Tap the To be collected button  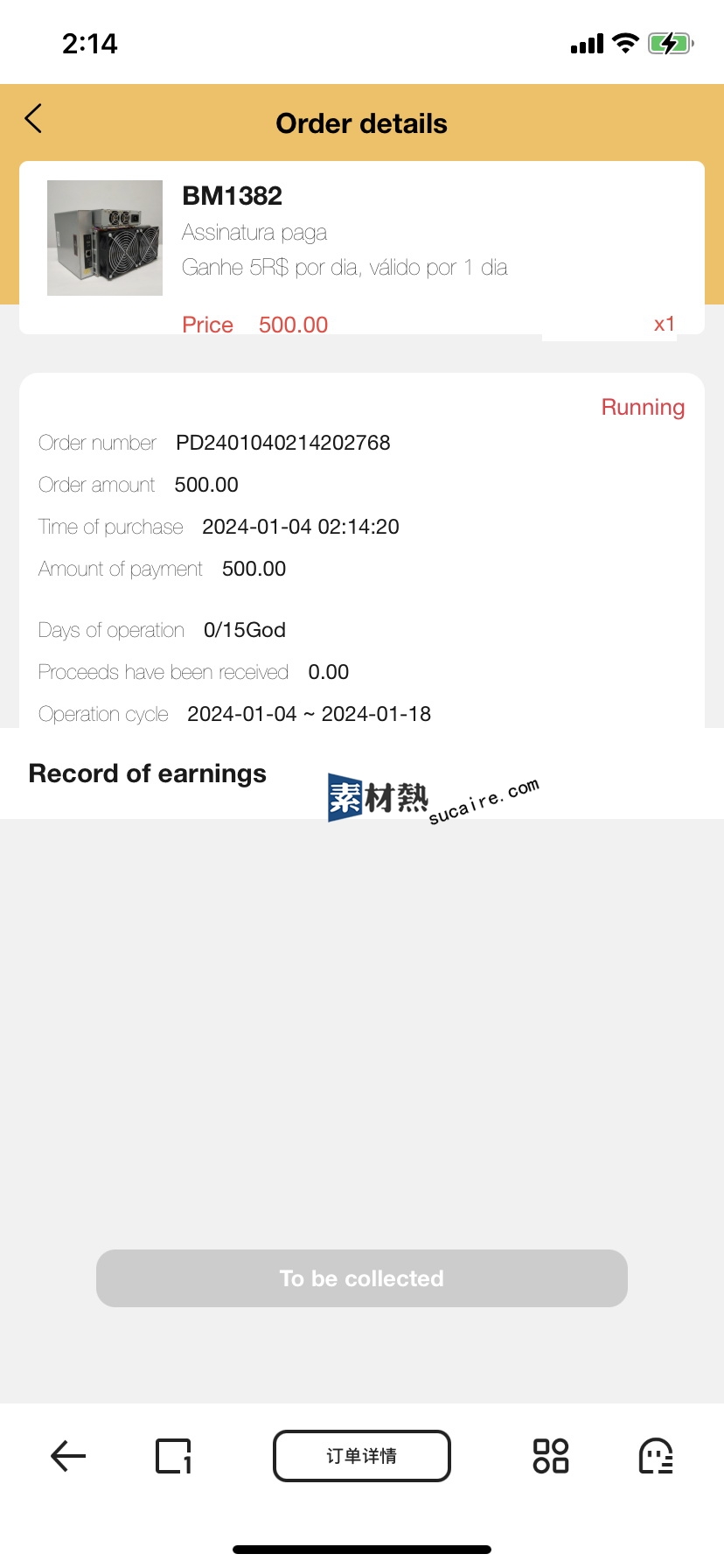[362, 1278]
